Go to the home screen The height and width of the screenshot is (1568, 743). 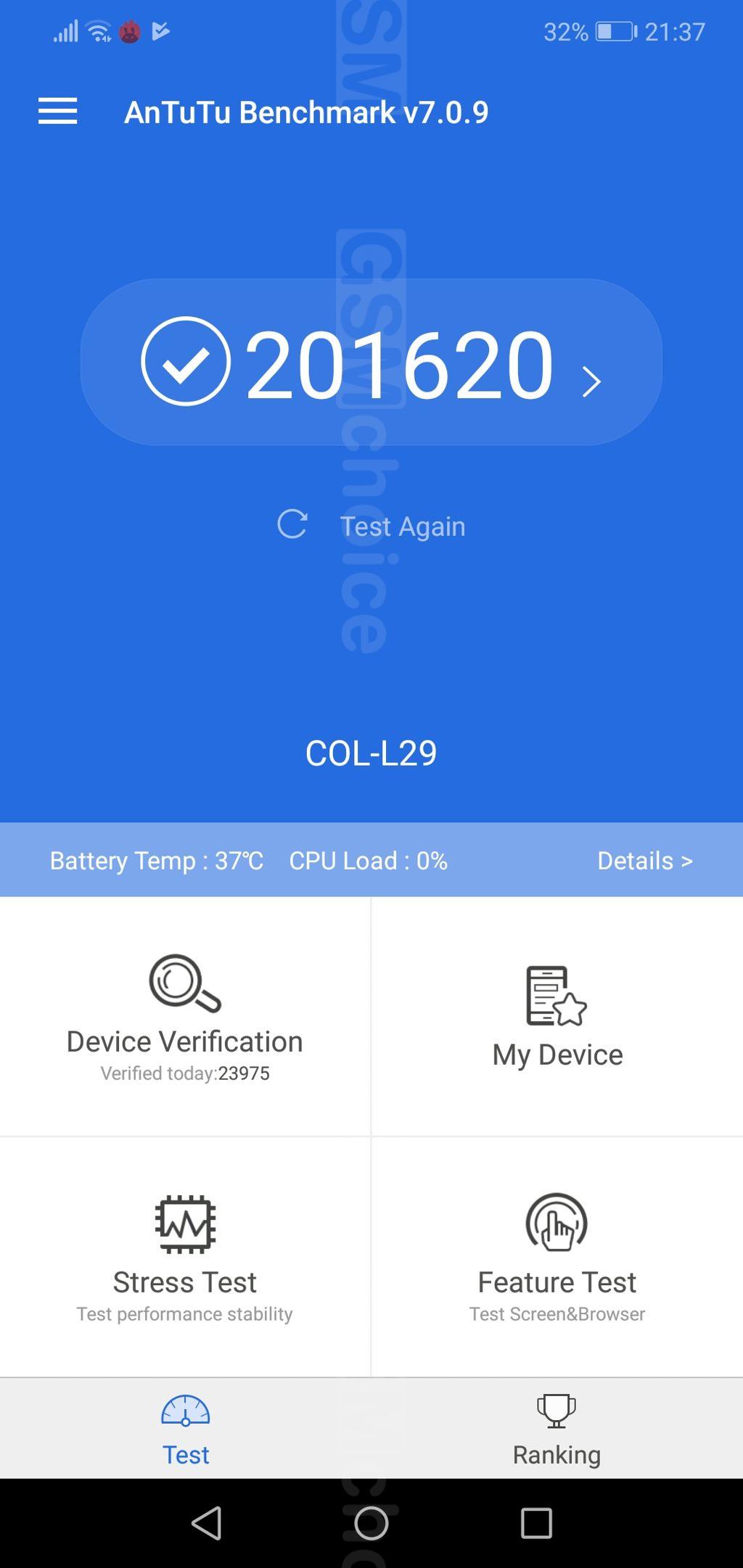(371, 1523)
